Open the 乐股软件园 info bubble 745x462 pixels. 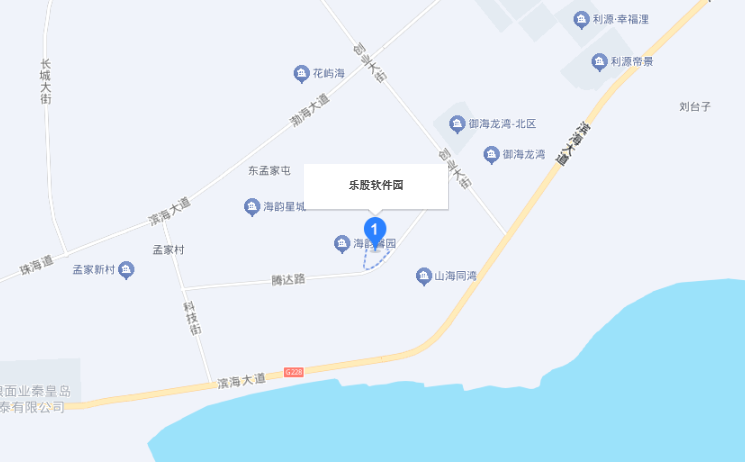(x=375, y=186)
